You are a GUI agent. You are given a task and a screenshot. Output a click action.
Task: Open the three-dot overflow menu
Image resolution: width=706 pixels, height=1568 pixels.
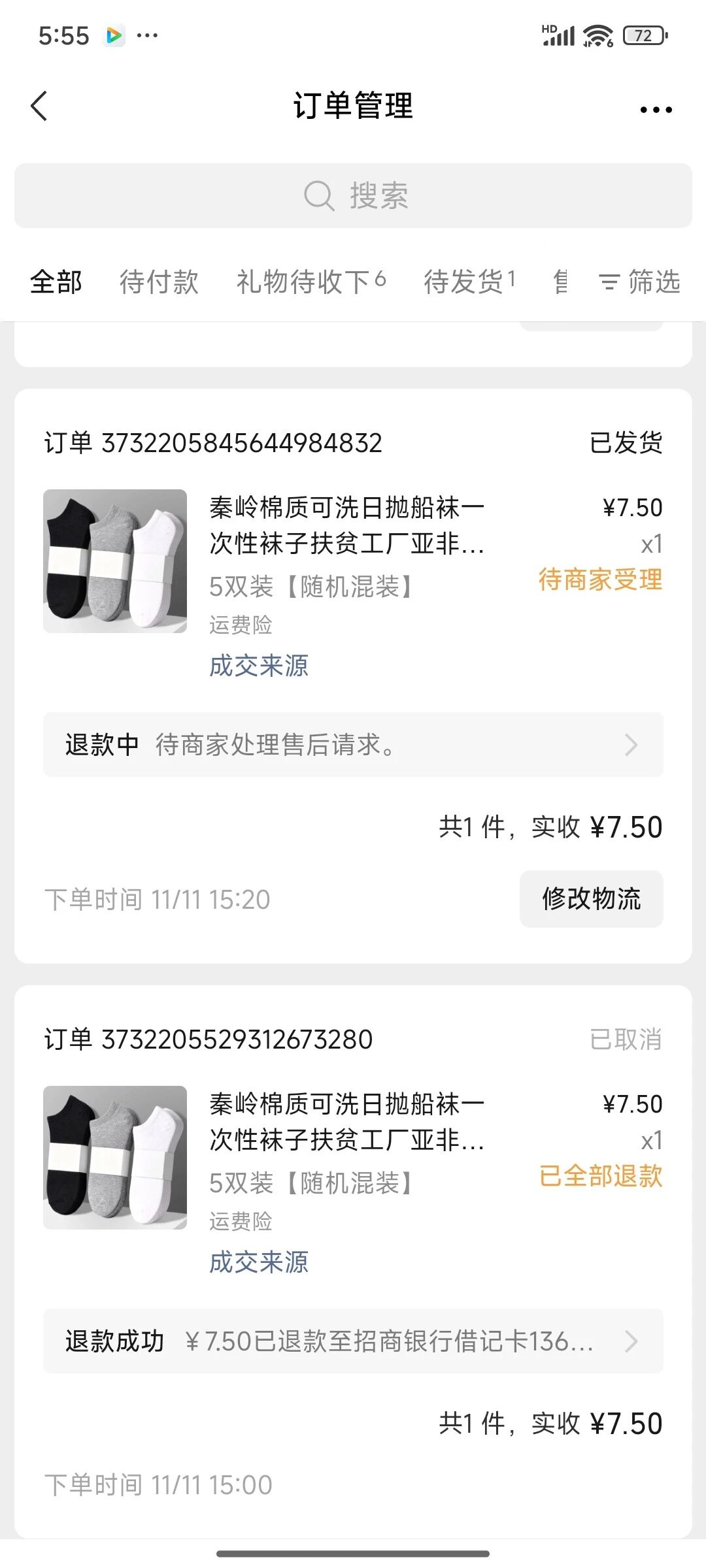[x=656, y=109]
